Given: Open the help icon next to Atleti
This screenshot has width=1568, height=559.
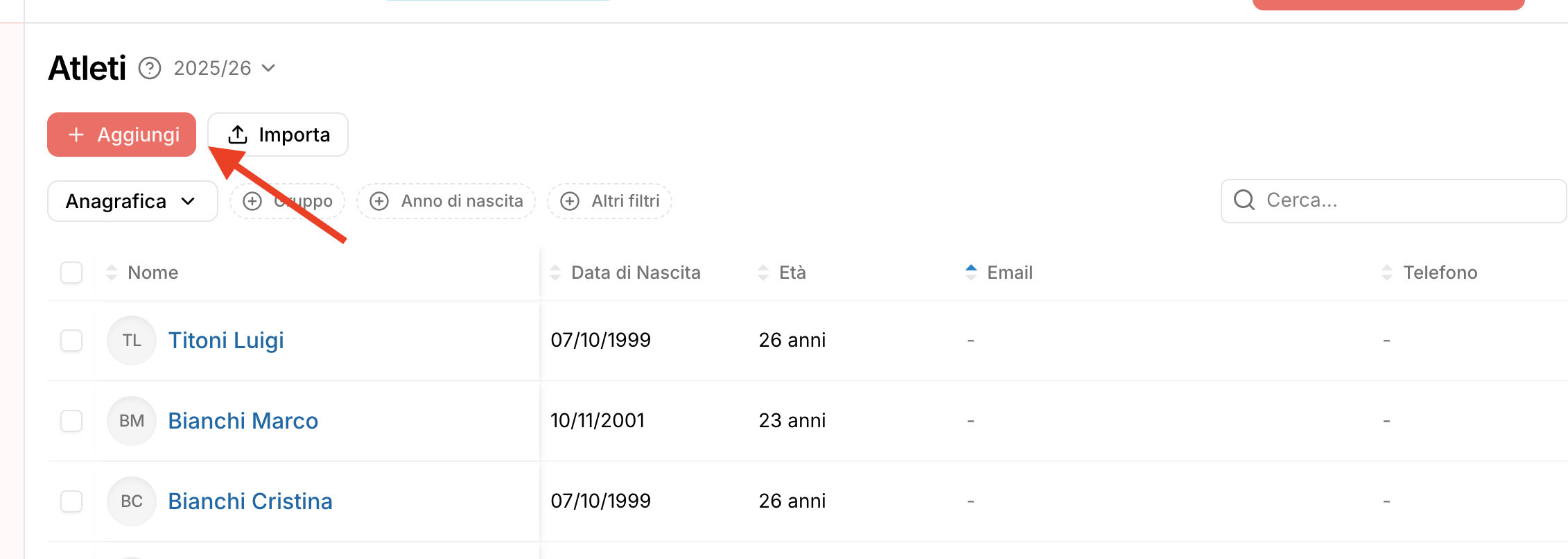Looking at the screenshot, I should point(150,68).
